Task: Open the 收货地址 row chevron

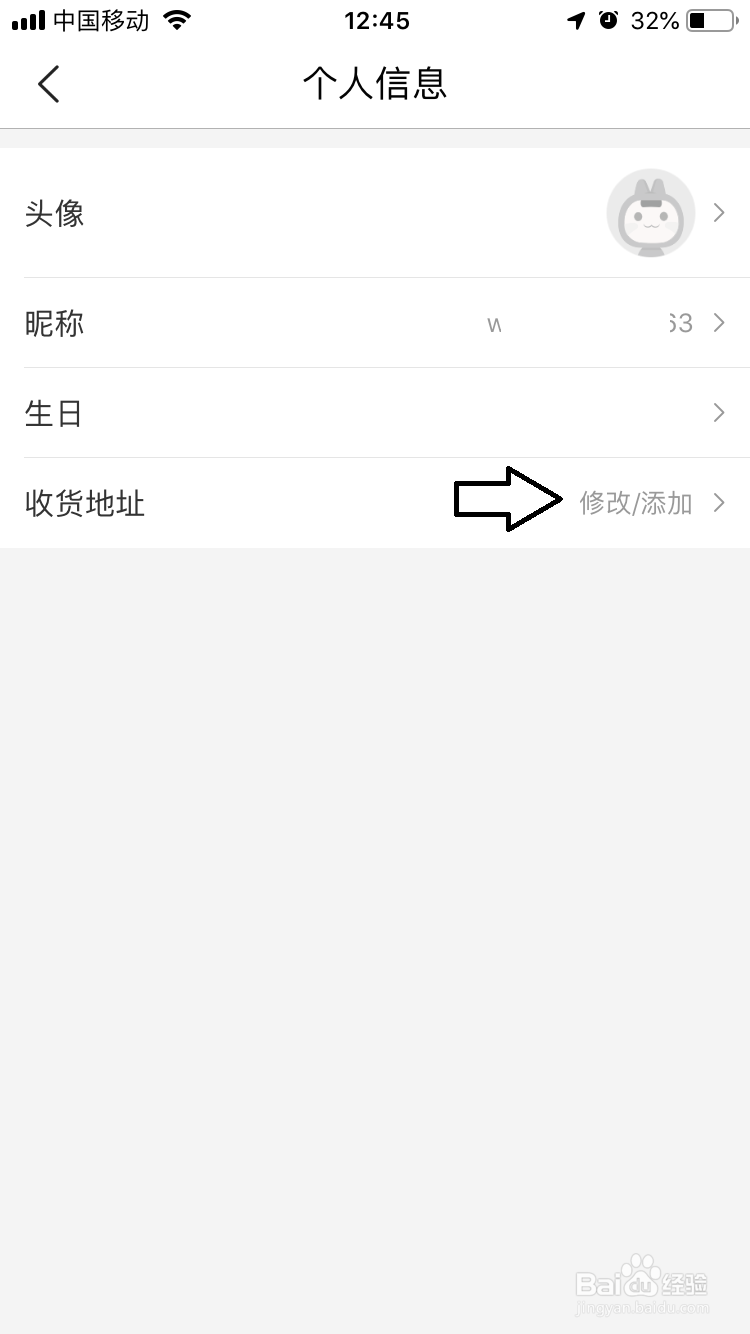Action: click(718, 503)
